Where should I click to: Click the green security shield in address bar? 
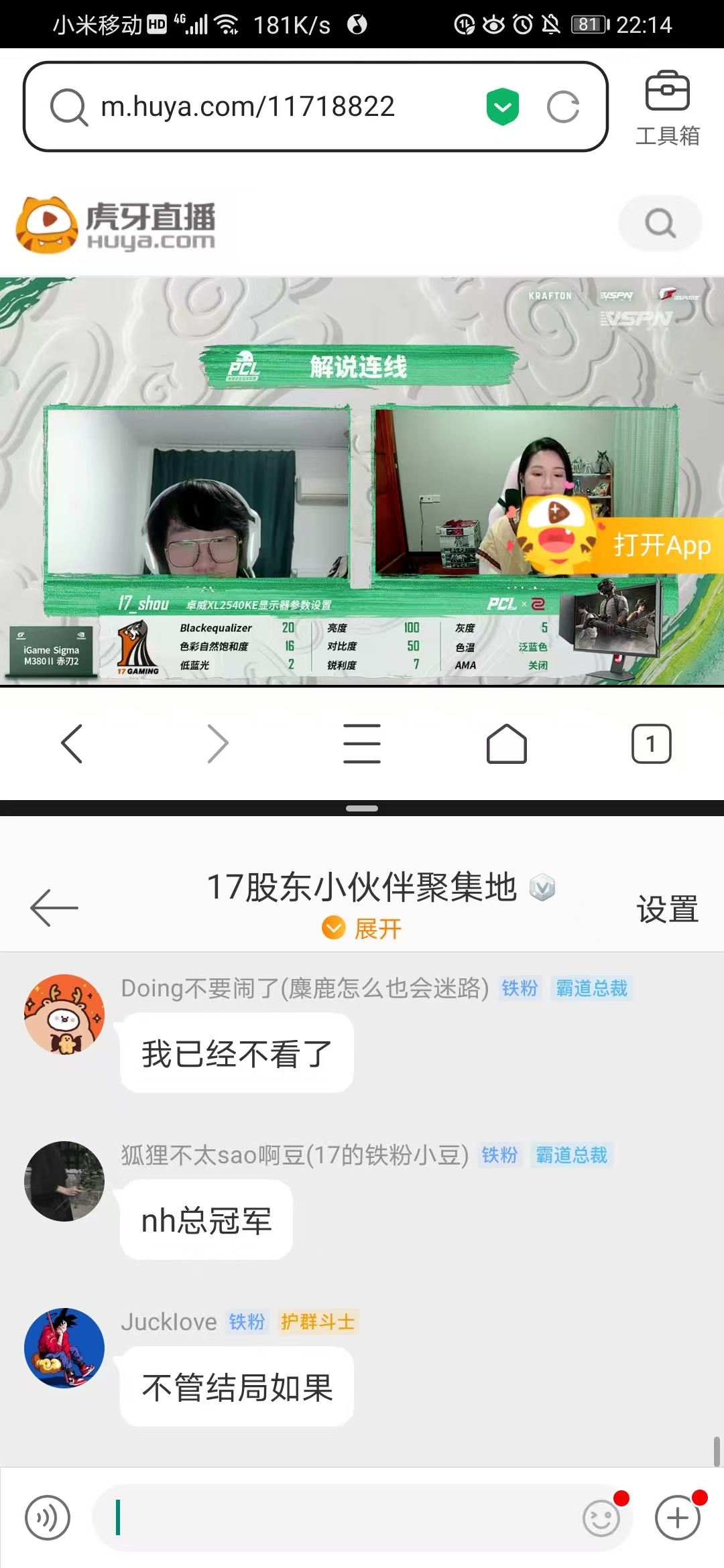click(x=503, y=105)
